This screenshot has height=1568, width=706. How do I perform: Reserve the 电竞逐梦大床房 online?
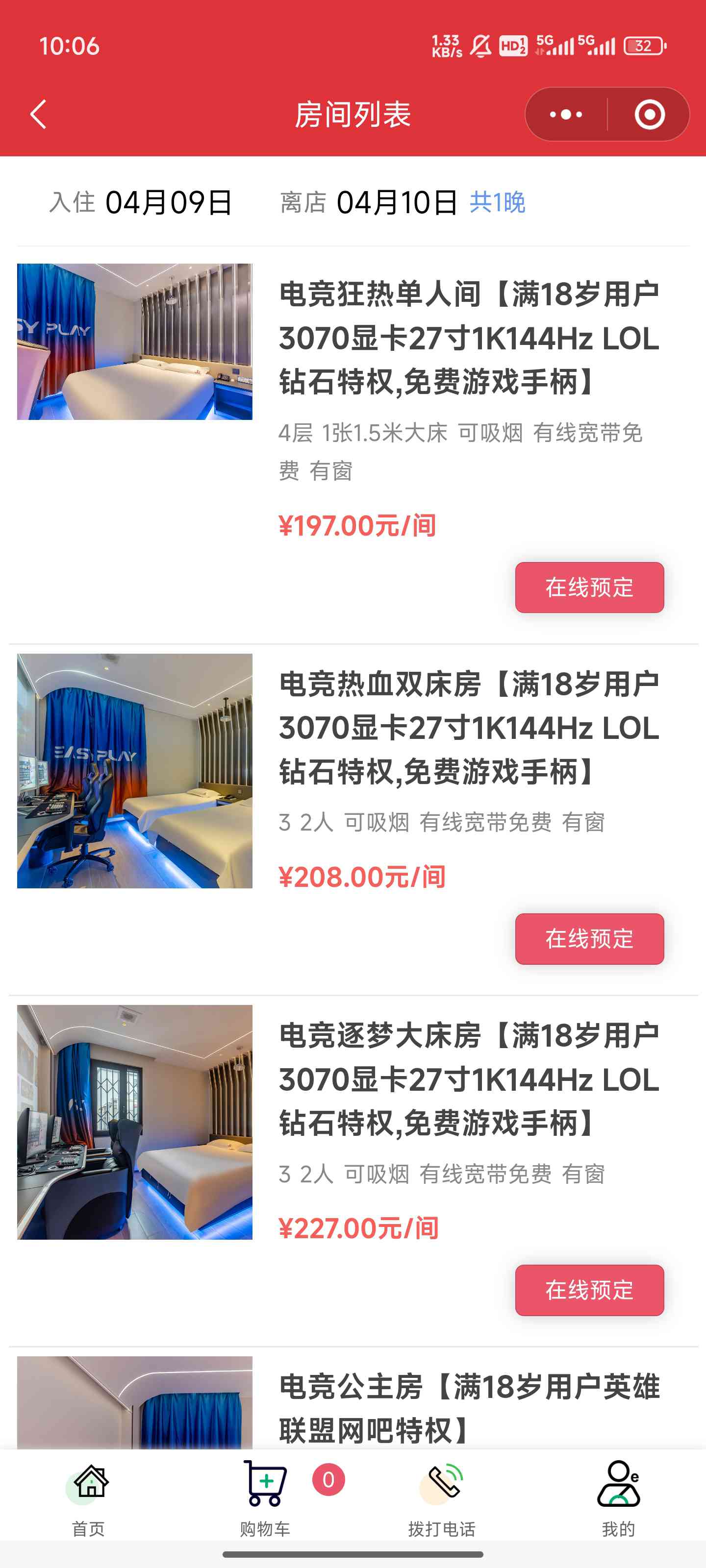589,1290
